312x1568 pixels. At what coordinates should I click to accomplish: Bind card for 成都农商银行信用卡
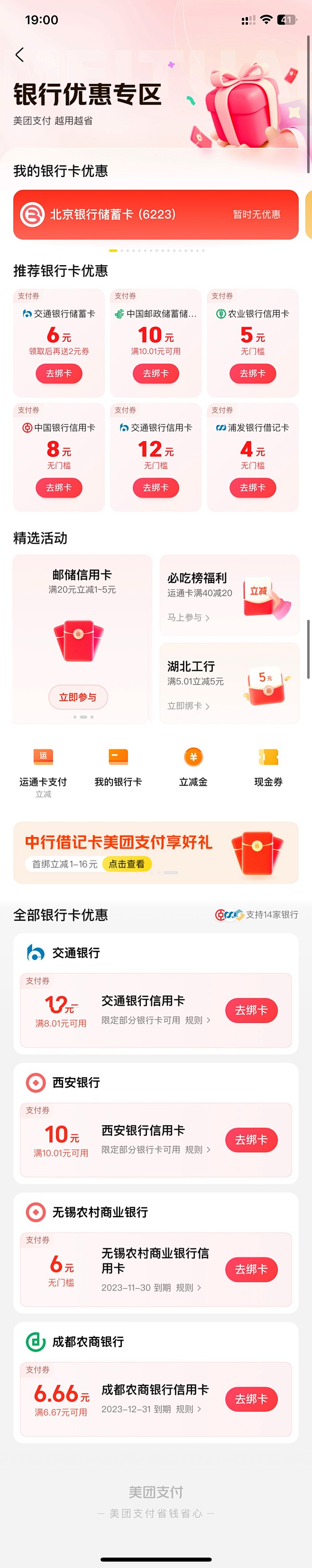point(251,1399)
